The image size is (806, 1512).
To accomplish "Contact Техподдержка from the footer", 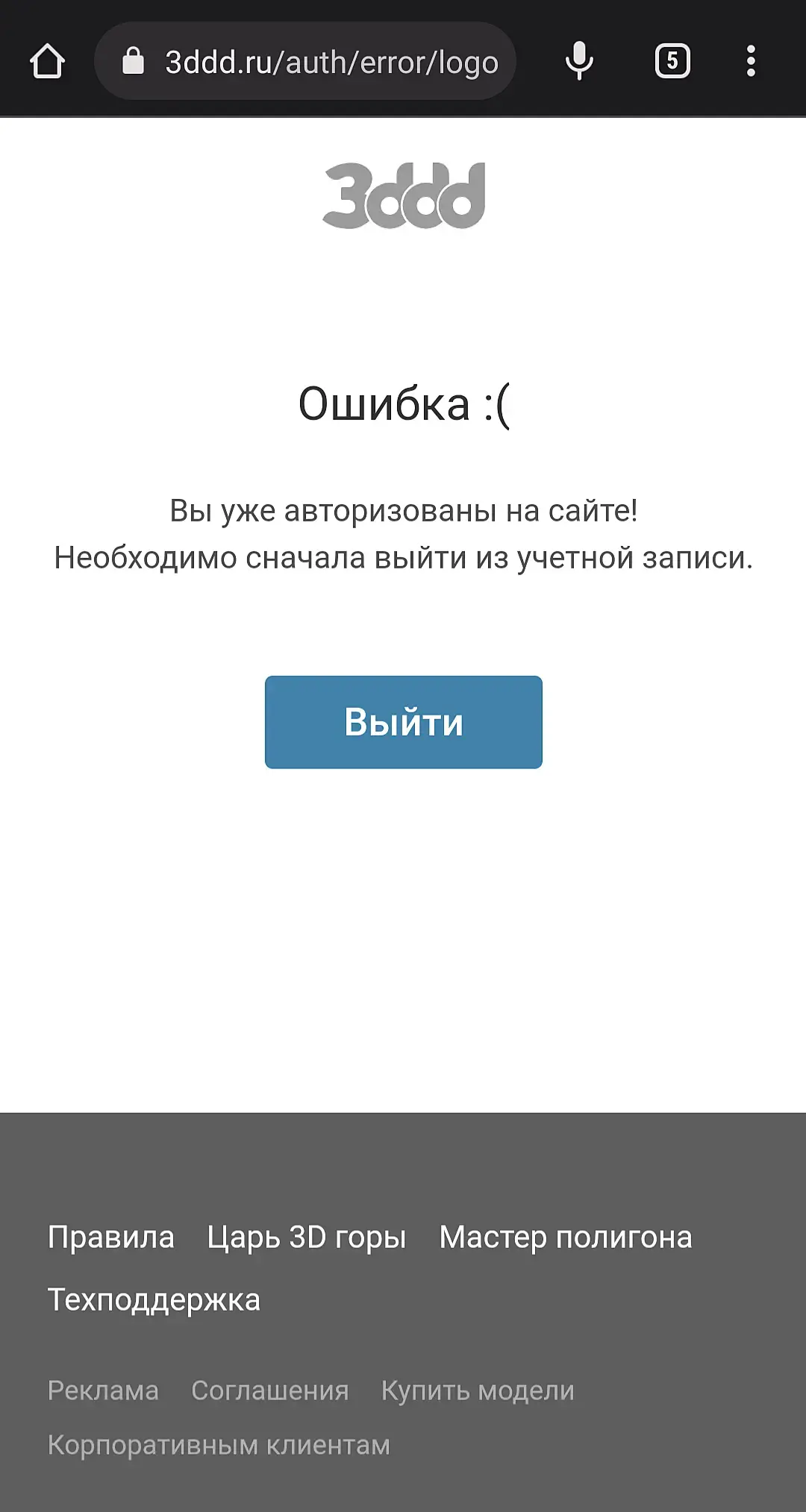I will pyautogui.click(x=154, y=1300).
